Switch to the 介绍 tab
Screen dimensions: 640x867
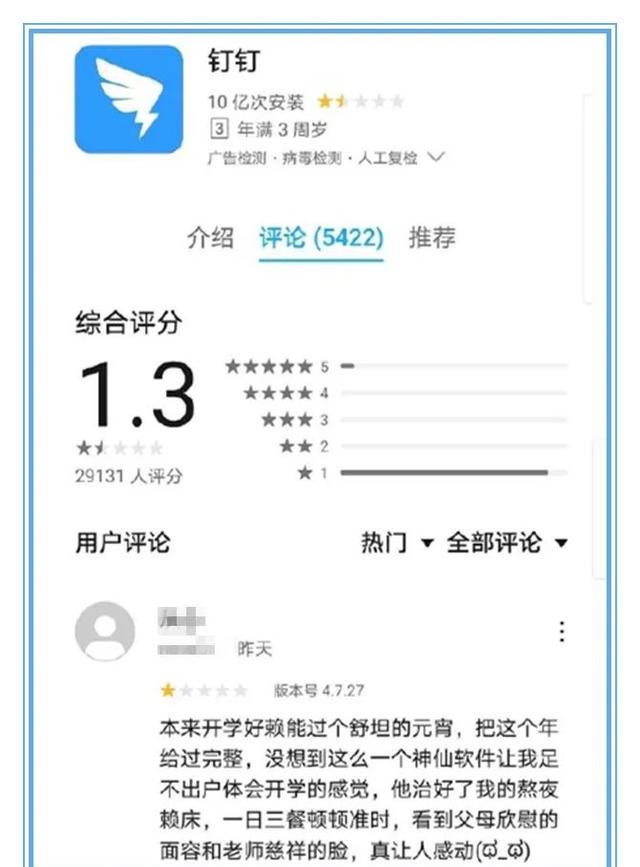[210, 238]
